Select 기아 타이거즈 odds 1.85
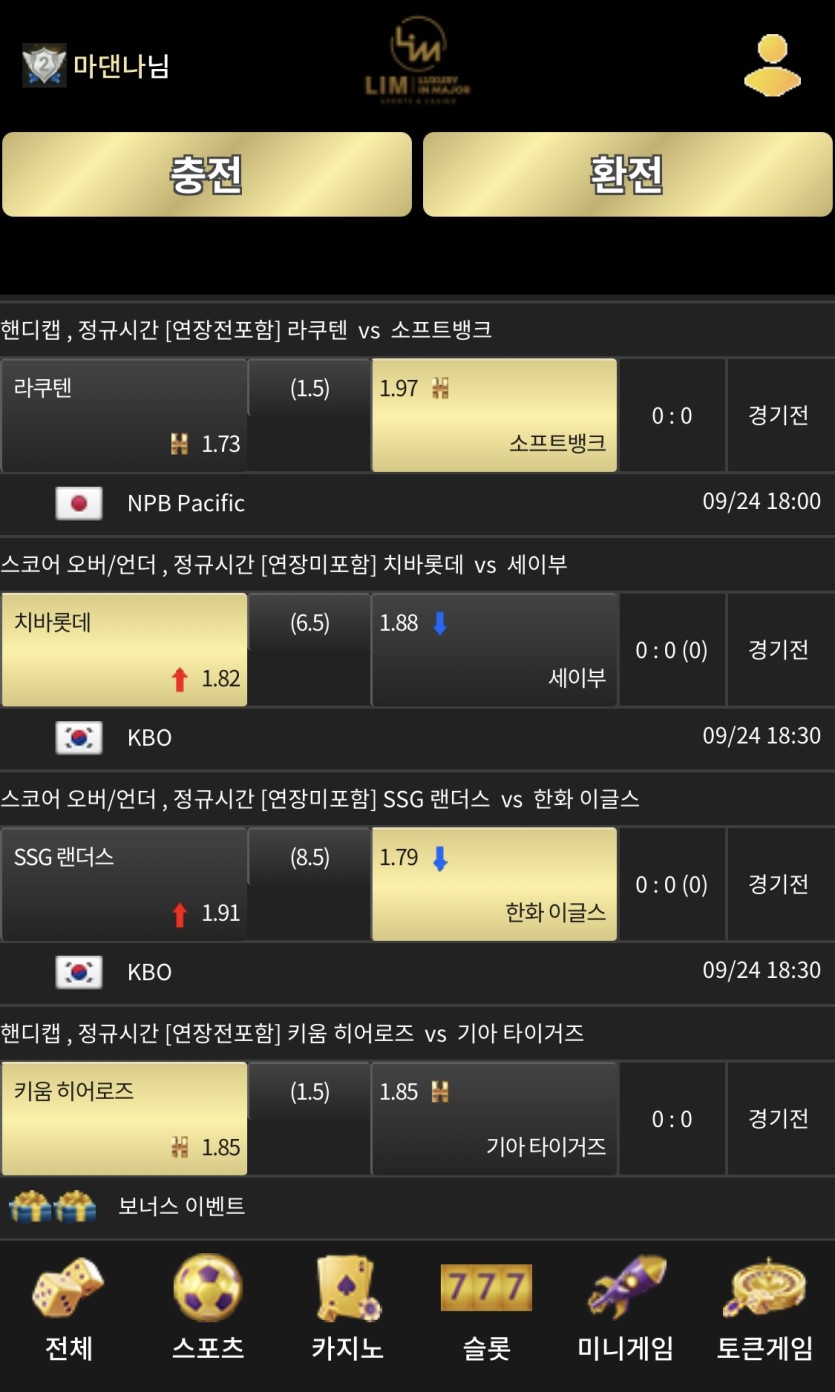The image size is (835, 1392). 494,1118
